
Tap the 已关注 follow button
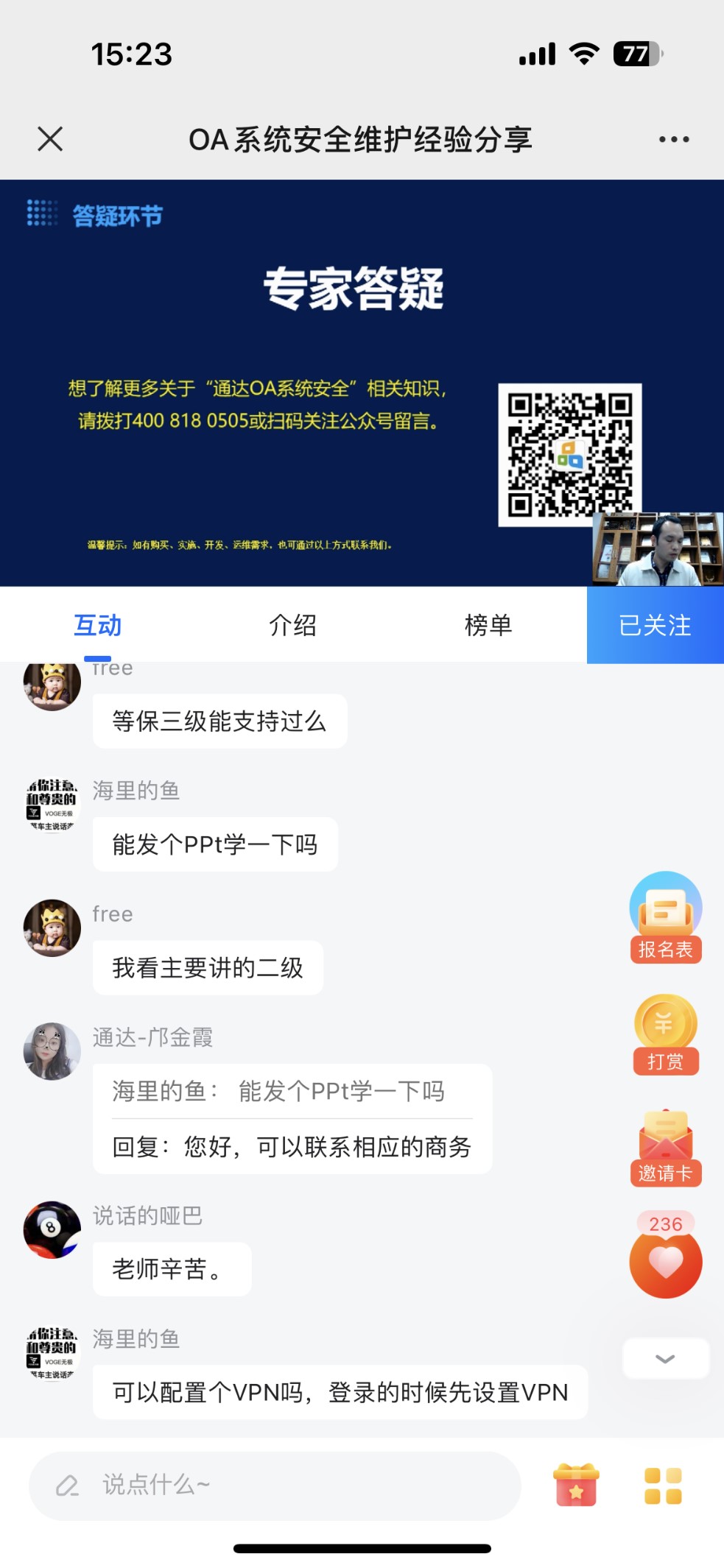(x=655, y=625)
